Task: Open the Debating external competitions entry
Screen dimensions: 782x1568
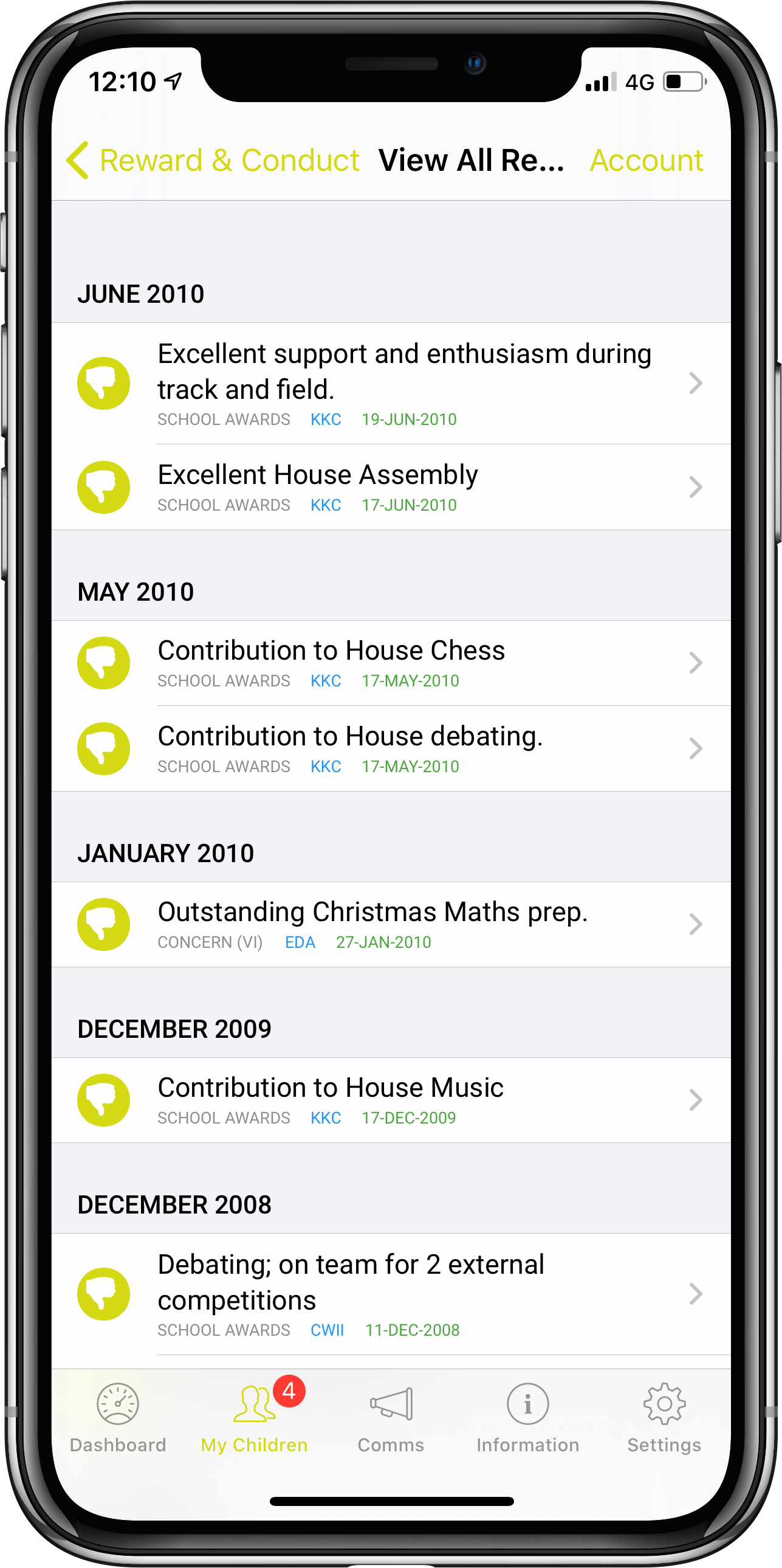Action: click(391, 1294)
